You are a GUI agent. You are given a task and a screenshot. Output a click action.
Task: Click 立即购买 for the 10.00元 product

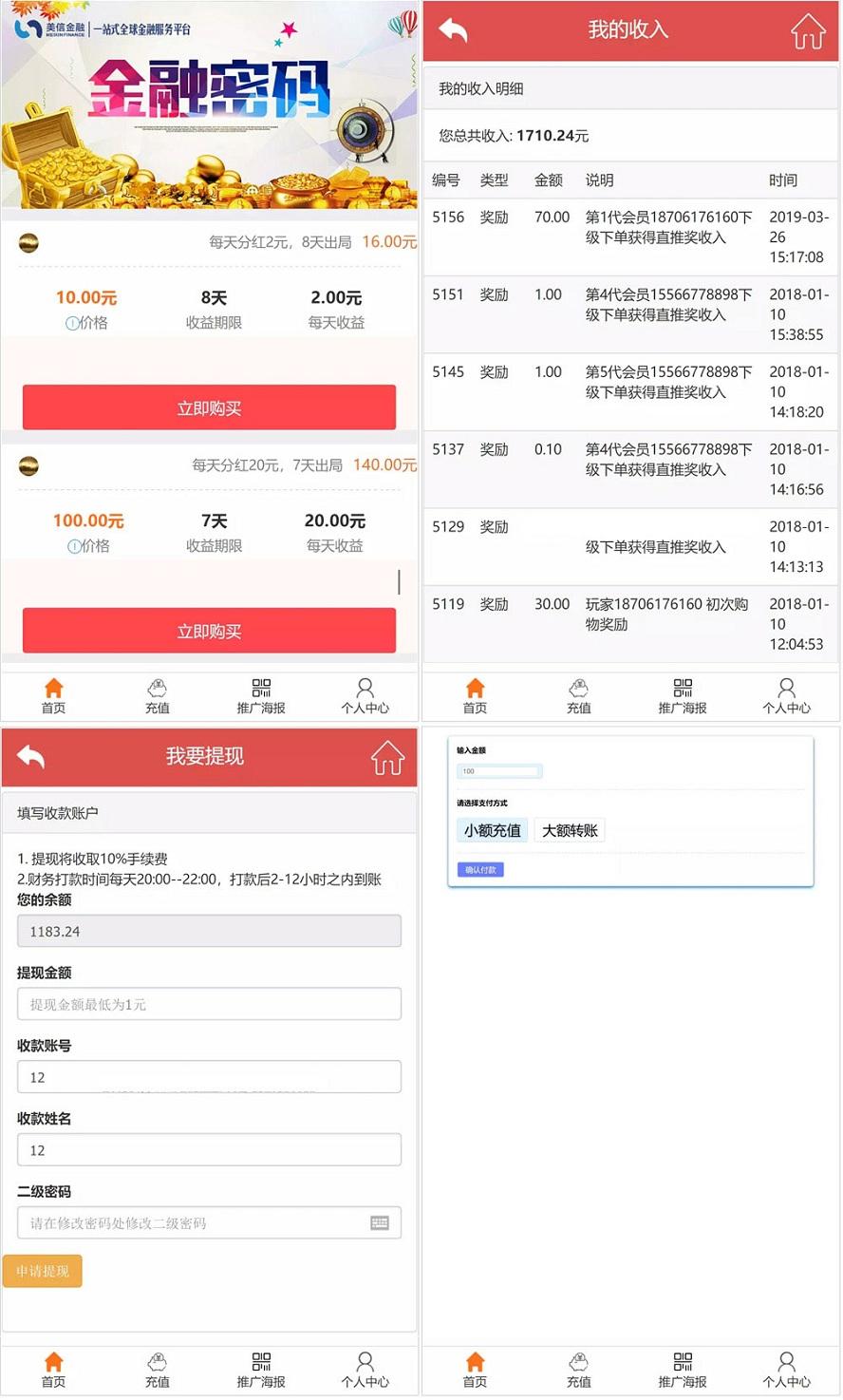[208, 407]
